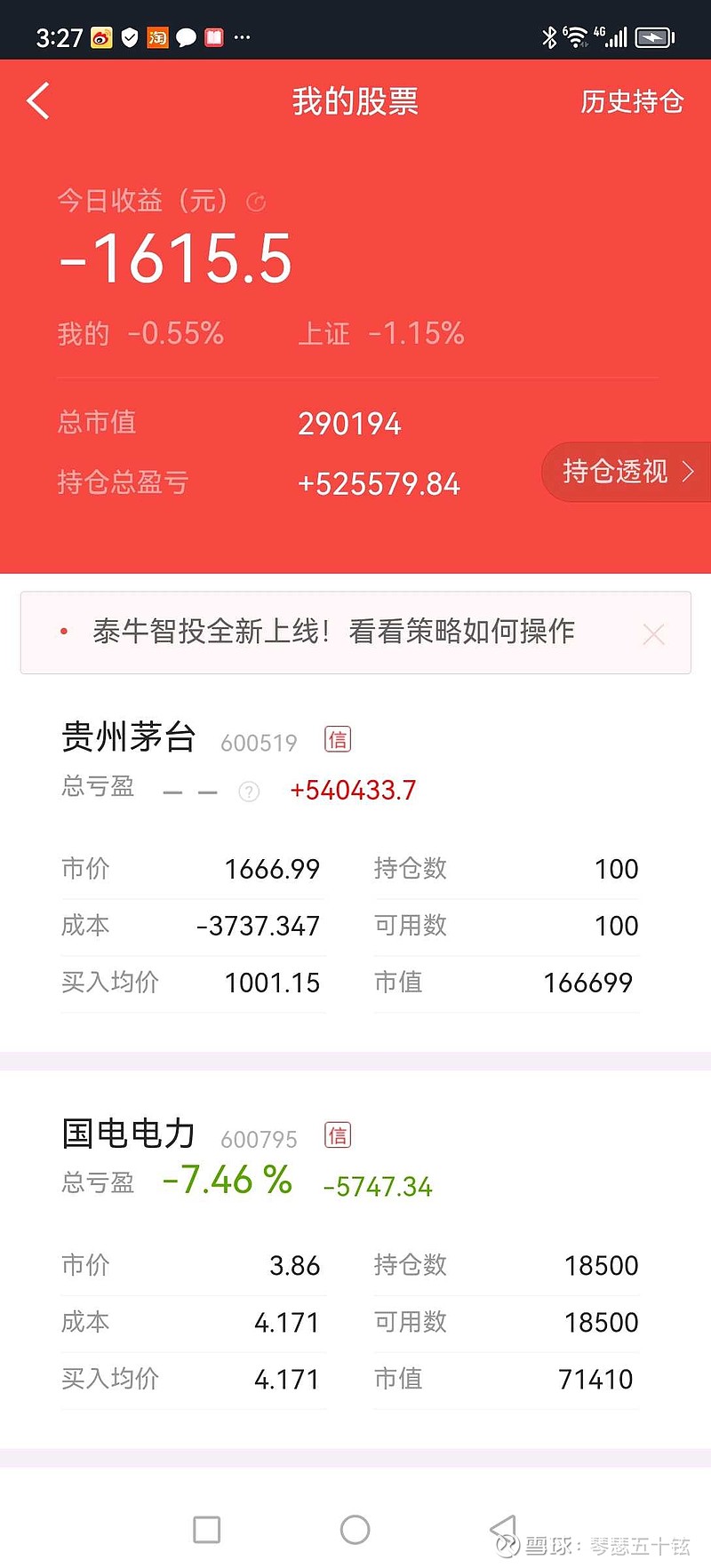This screenshot has width=711, height=1568.
Task: Go back using the top-left arrow
Action: (x=38, y=101)
